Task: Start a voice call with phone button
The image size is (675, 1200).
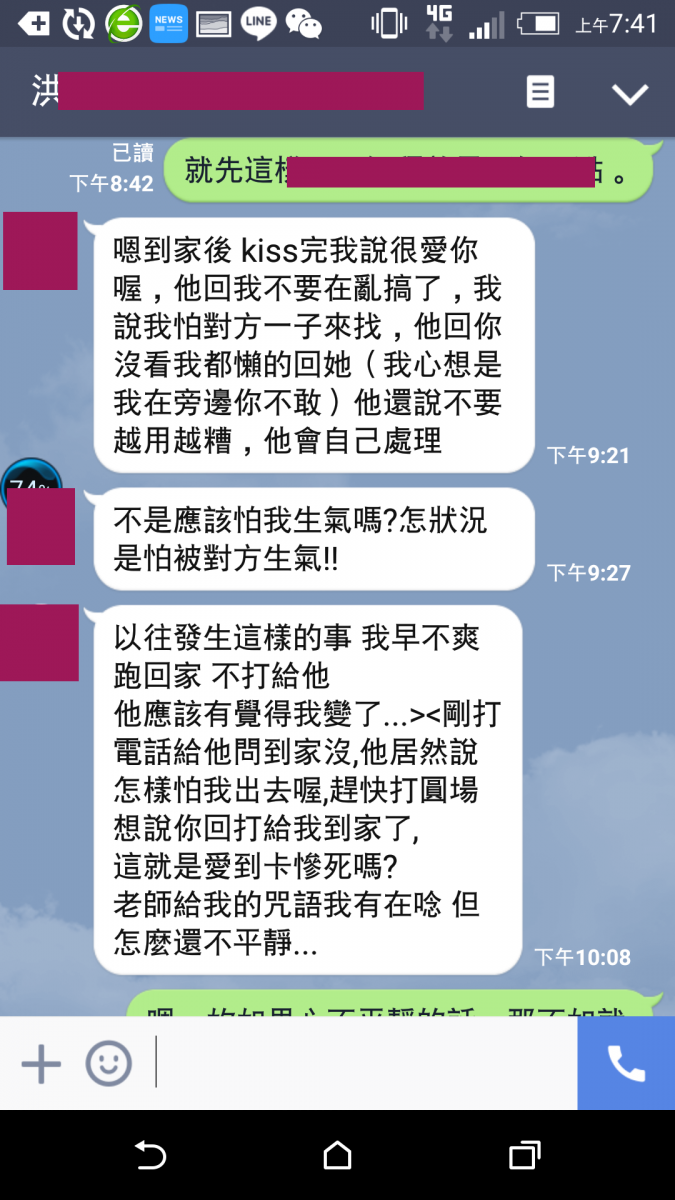Action: (x=626, y=1064)
